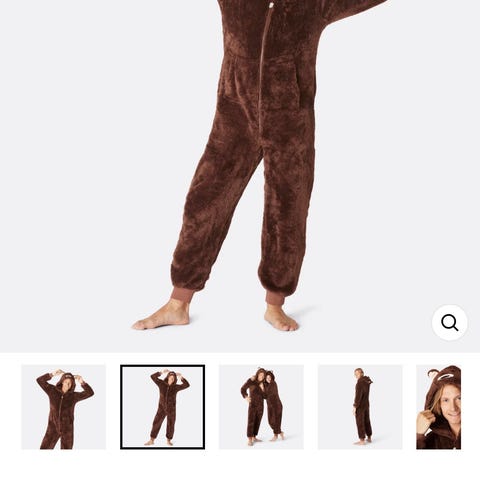Open the enlarged main product image
This screenshot has width=480, height=480.
click(240, 176)
